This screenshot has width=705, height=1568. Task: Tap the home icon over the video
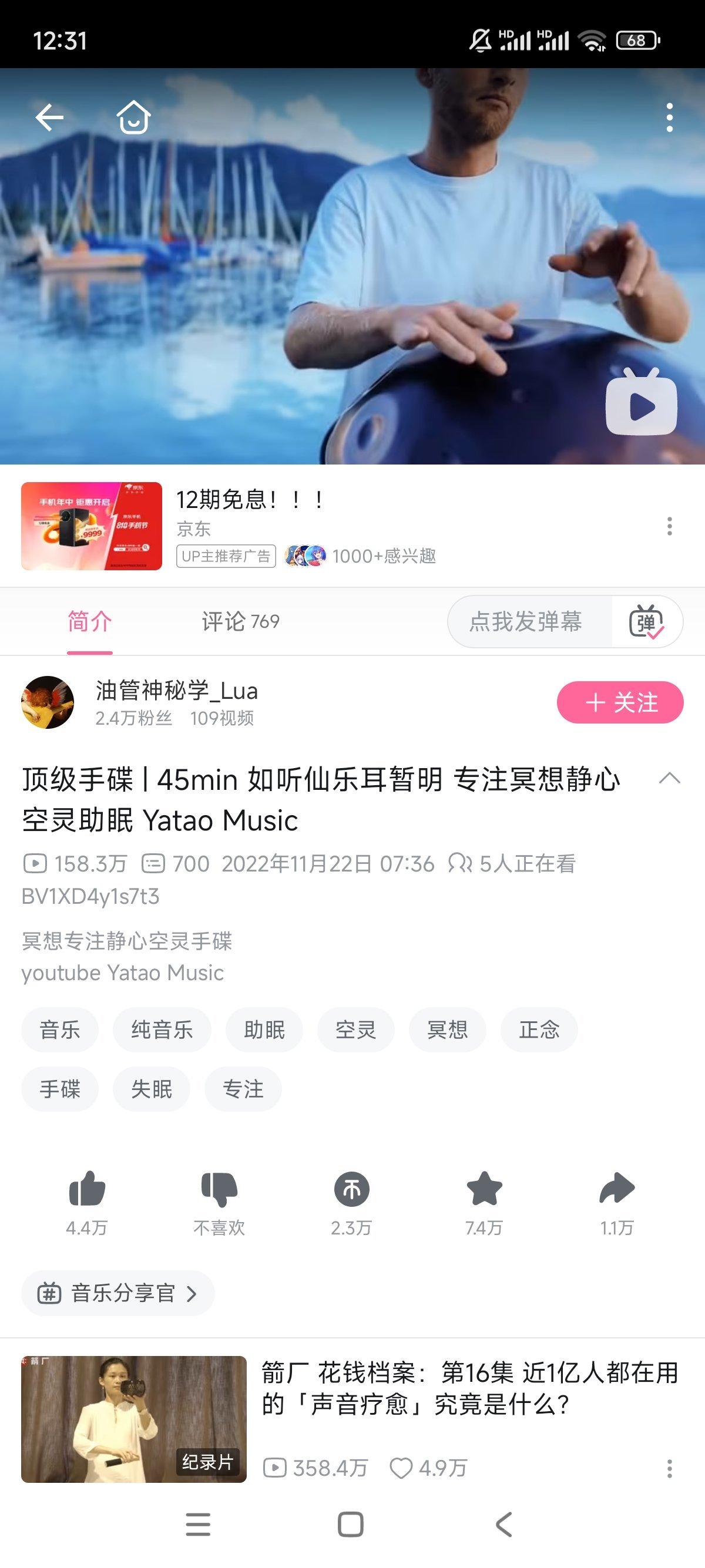133,117
